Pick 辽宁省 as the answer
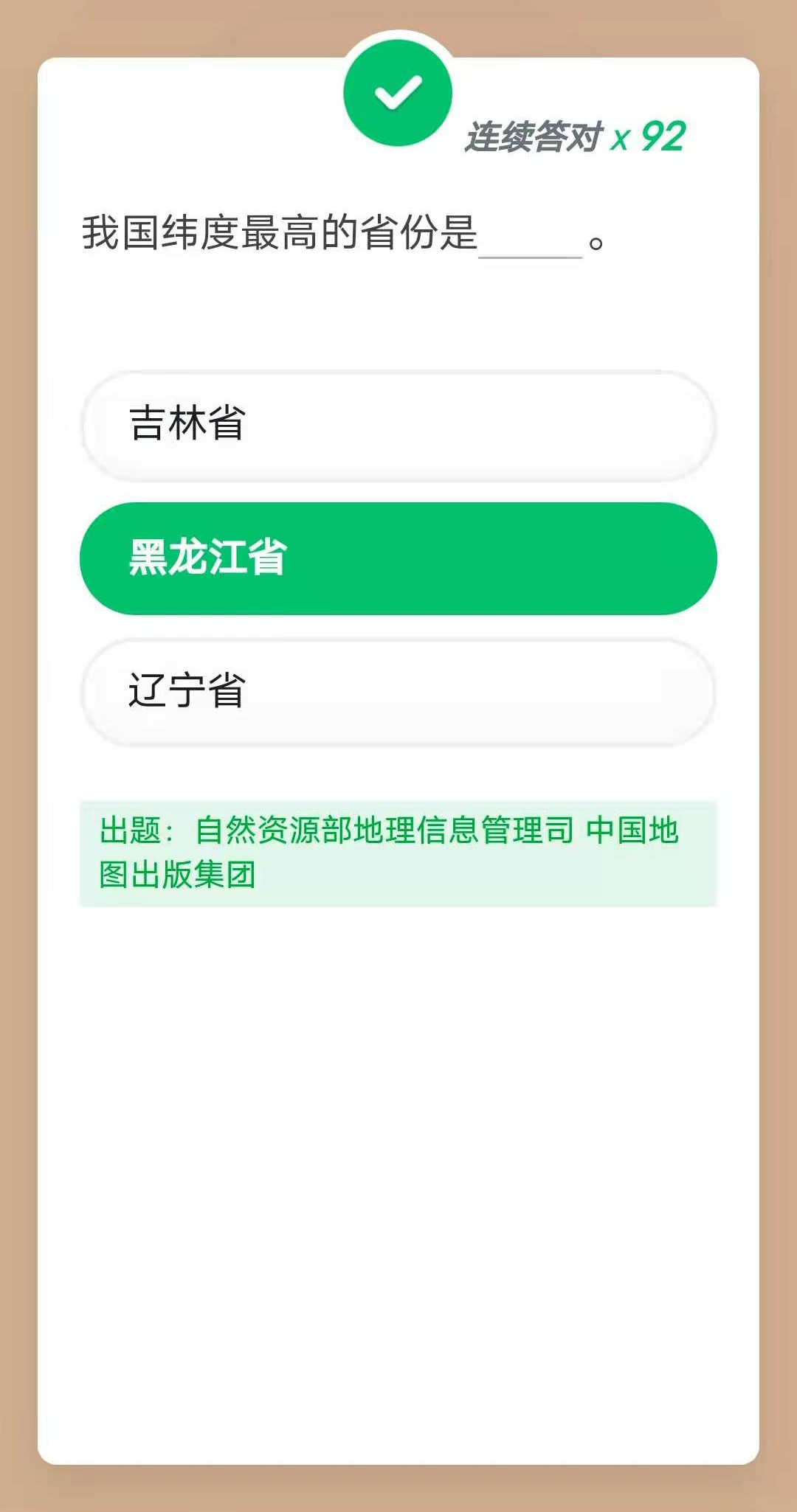Viewport: 797px width, 1512px height. click(x=398, y=692)
